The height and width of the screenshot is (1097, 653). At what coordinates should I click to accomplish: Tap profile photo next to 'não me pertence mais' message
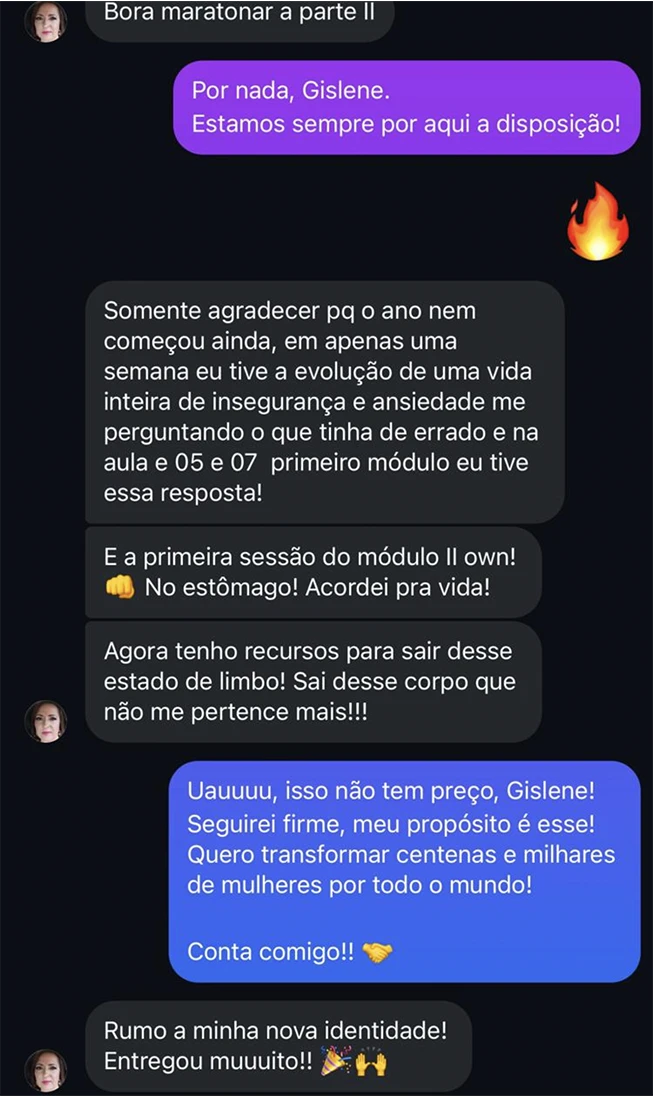point(45,721)
